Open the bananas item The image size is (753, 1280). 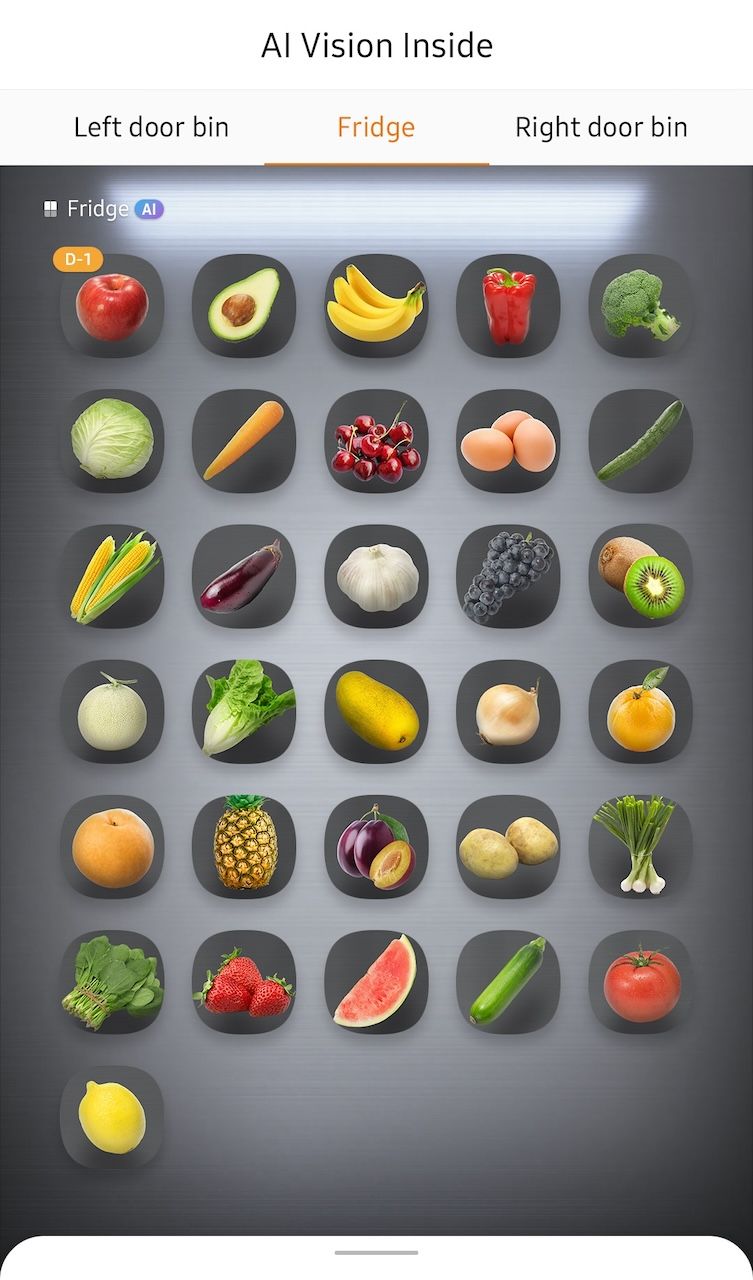[376, 306]
